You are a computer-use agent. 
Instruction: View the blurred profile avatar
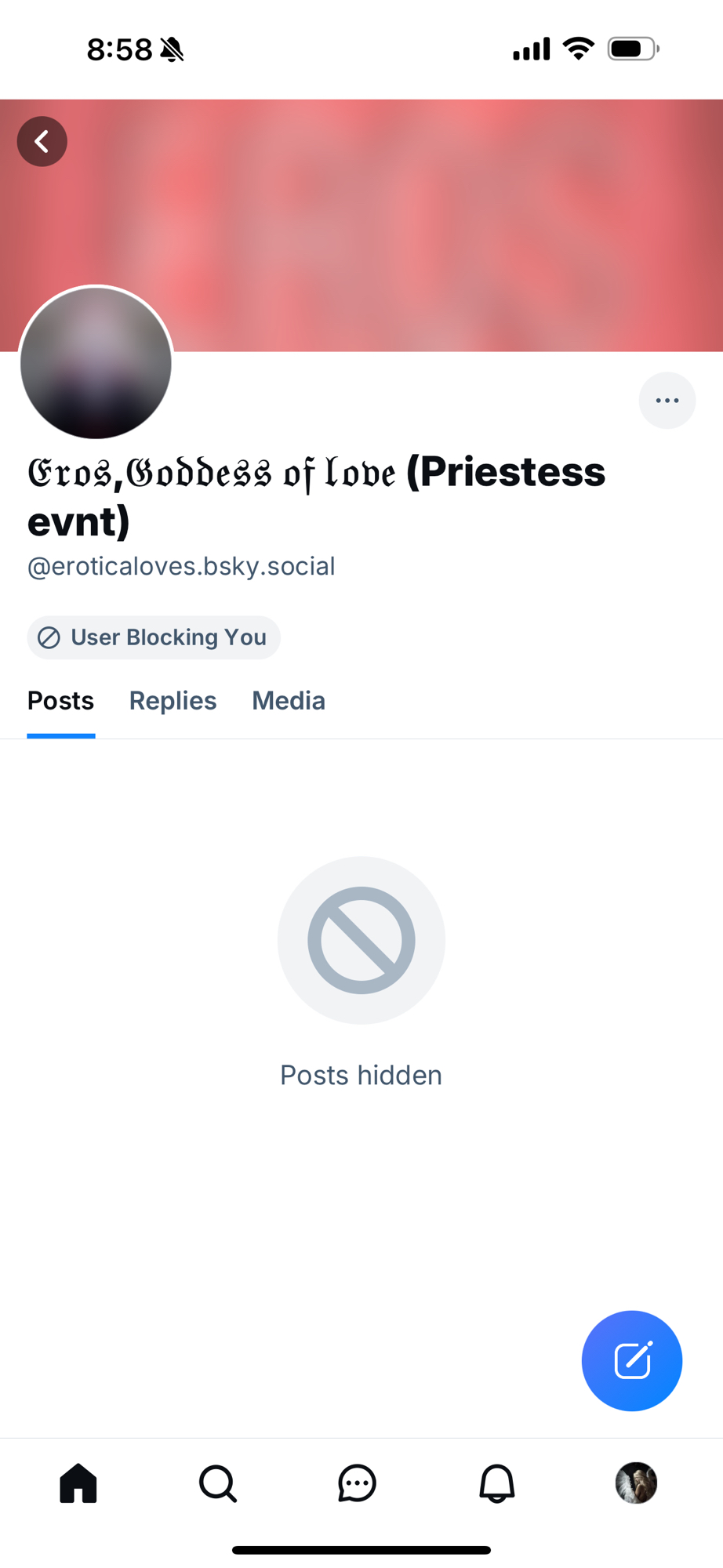[96, 363]
